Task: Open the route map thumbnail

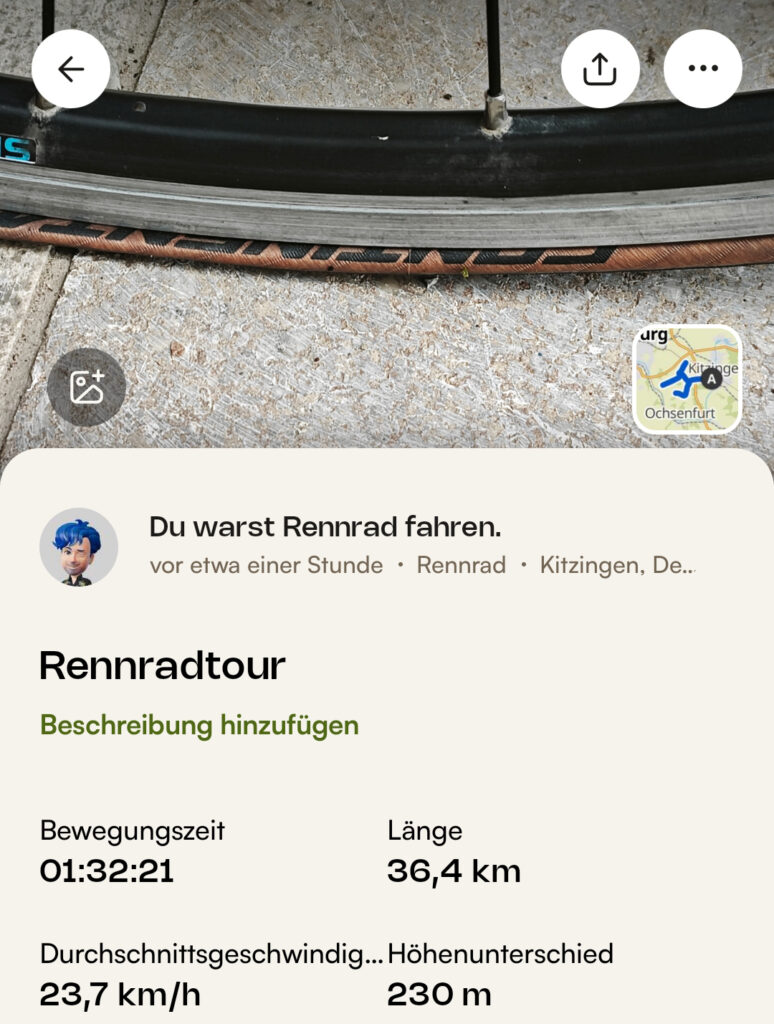Action: (688, 380)
